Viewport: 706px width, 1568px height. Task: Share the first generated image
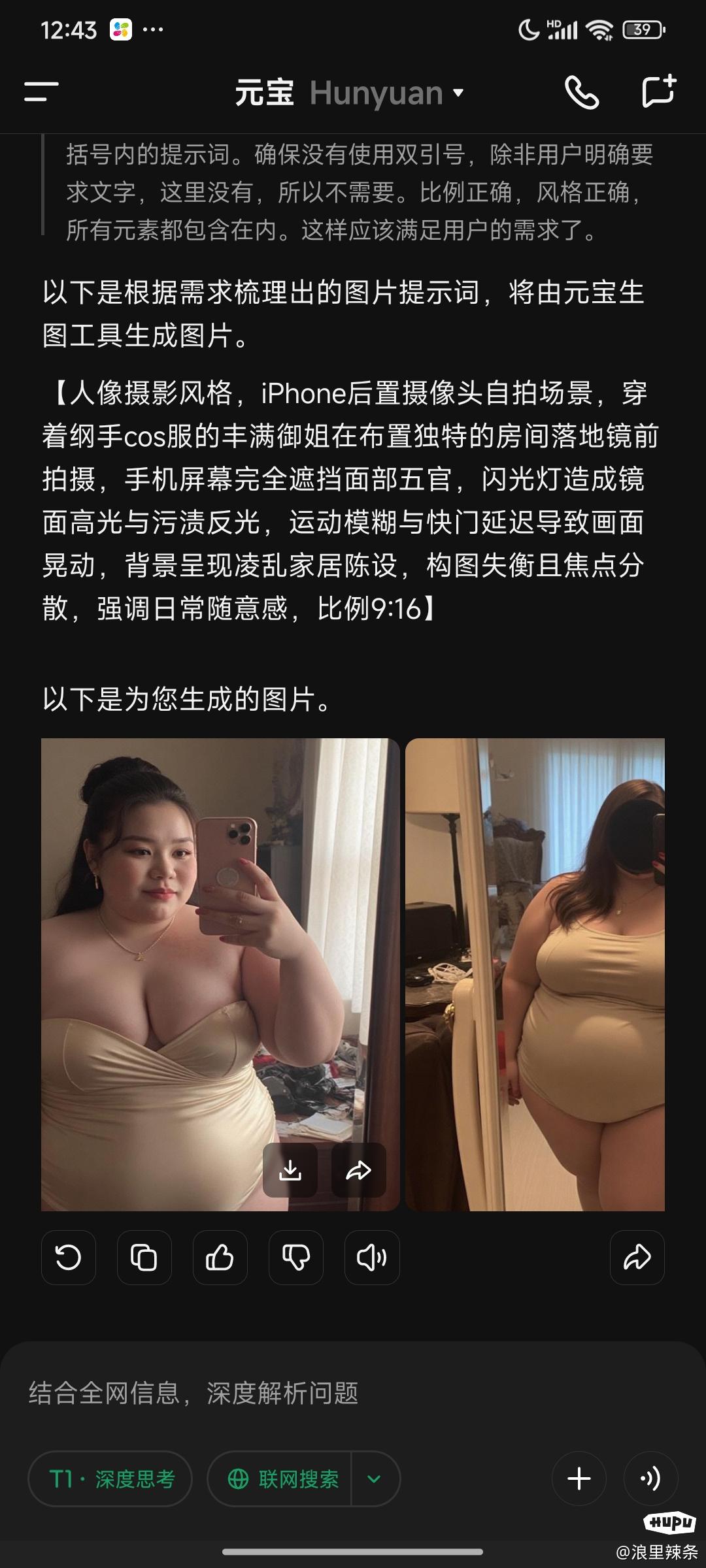358,1170
